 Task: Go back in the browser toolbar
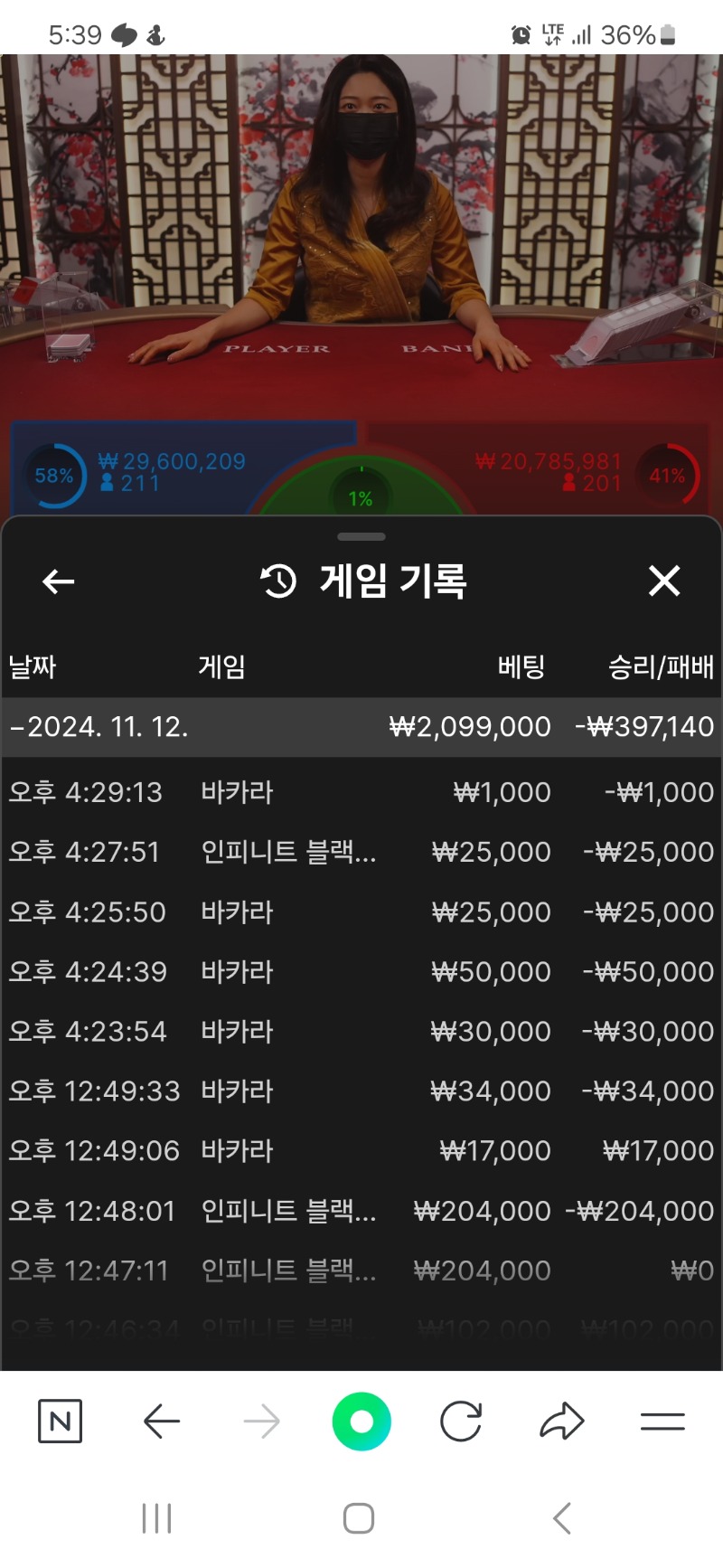pyautogui.click(x=162, y=1422)
